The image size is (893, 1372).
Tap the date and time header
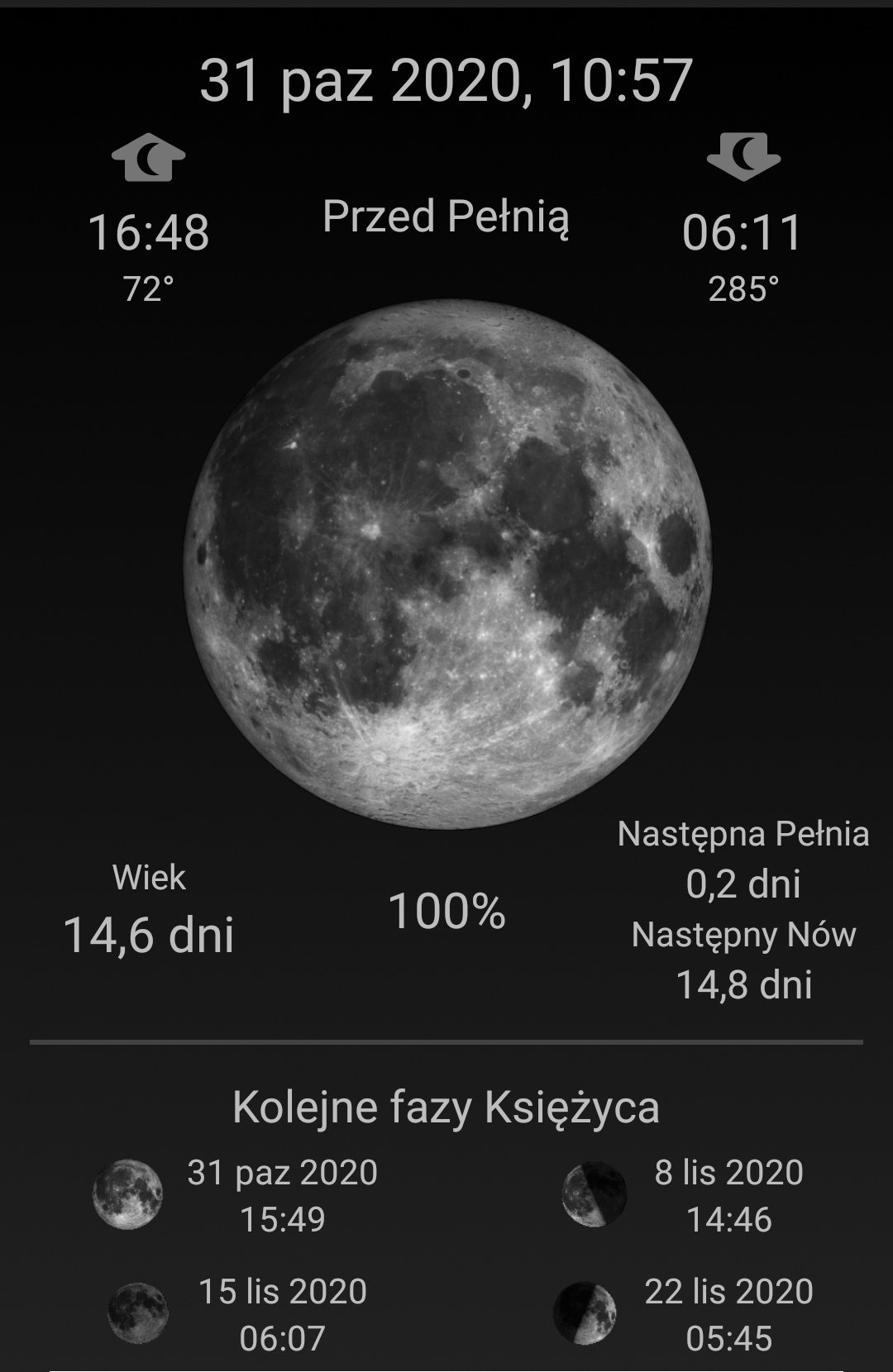click(x=446, y=81)
